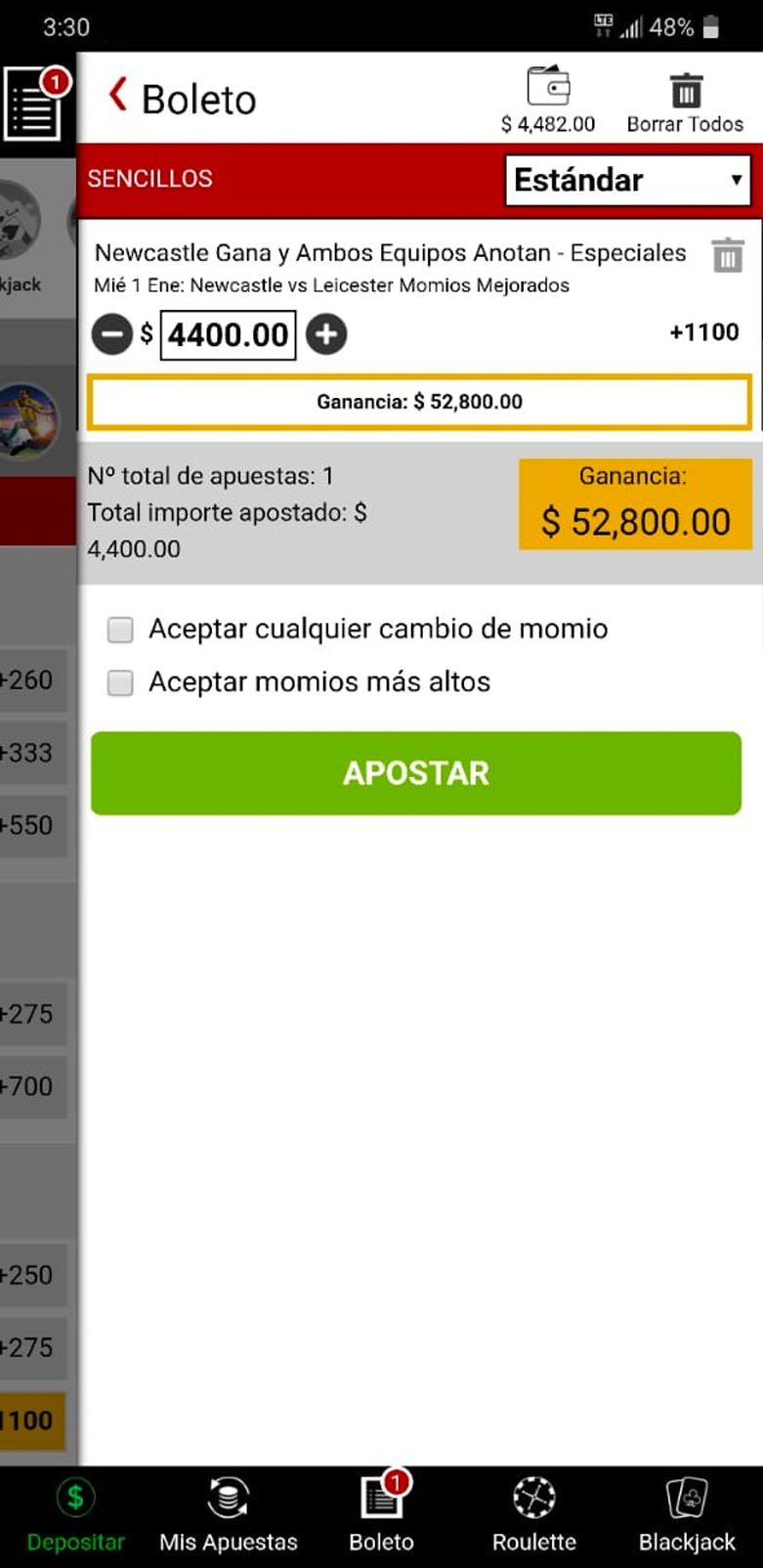Screen dimensions: 763x1568
Task: Increase the stake with the plus button
Action: tap(326, 334)
